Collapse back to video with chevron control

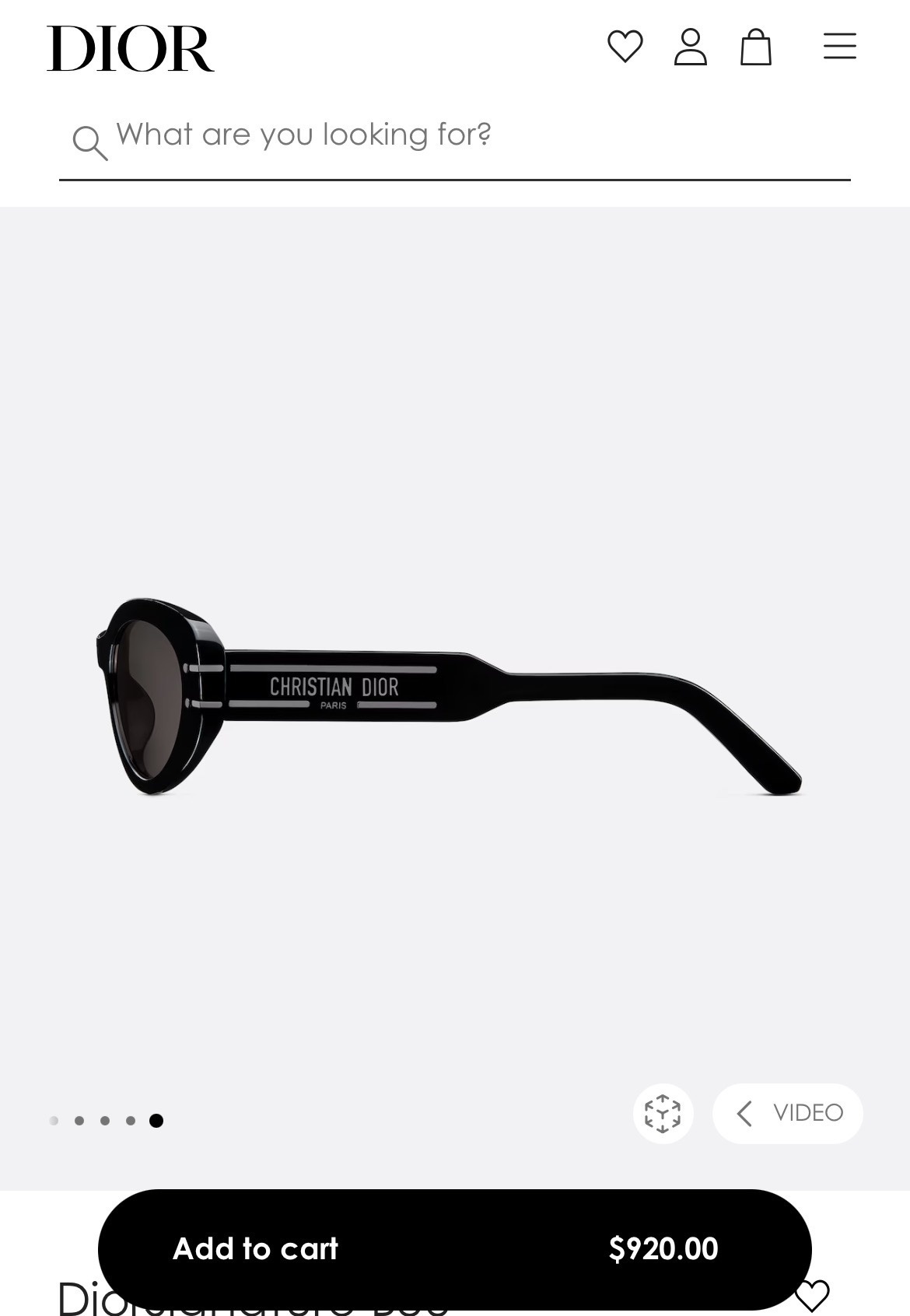pos(745,1114)
